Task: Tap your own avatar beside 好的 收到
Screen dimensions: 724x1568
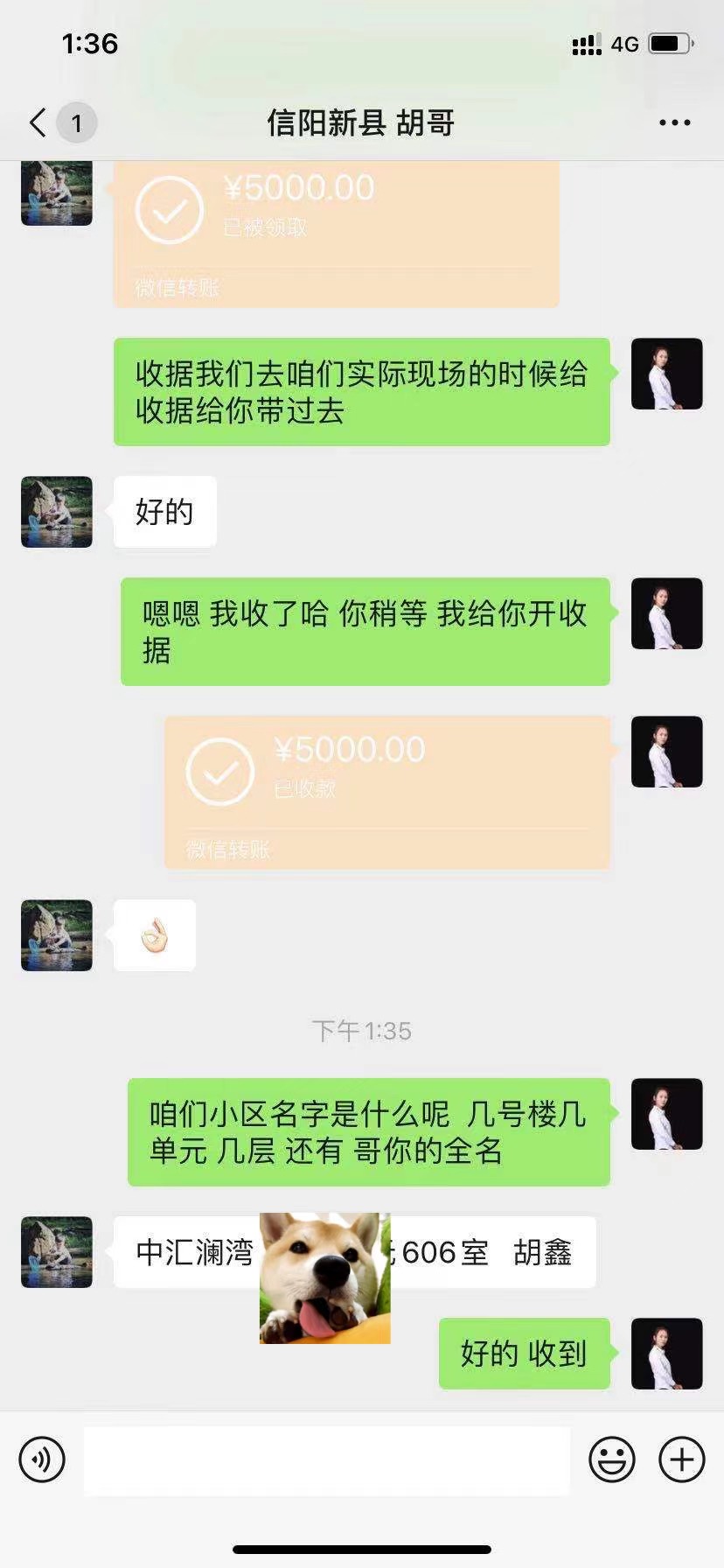Action: (666, 1354)
